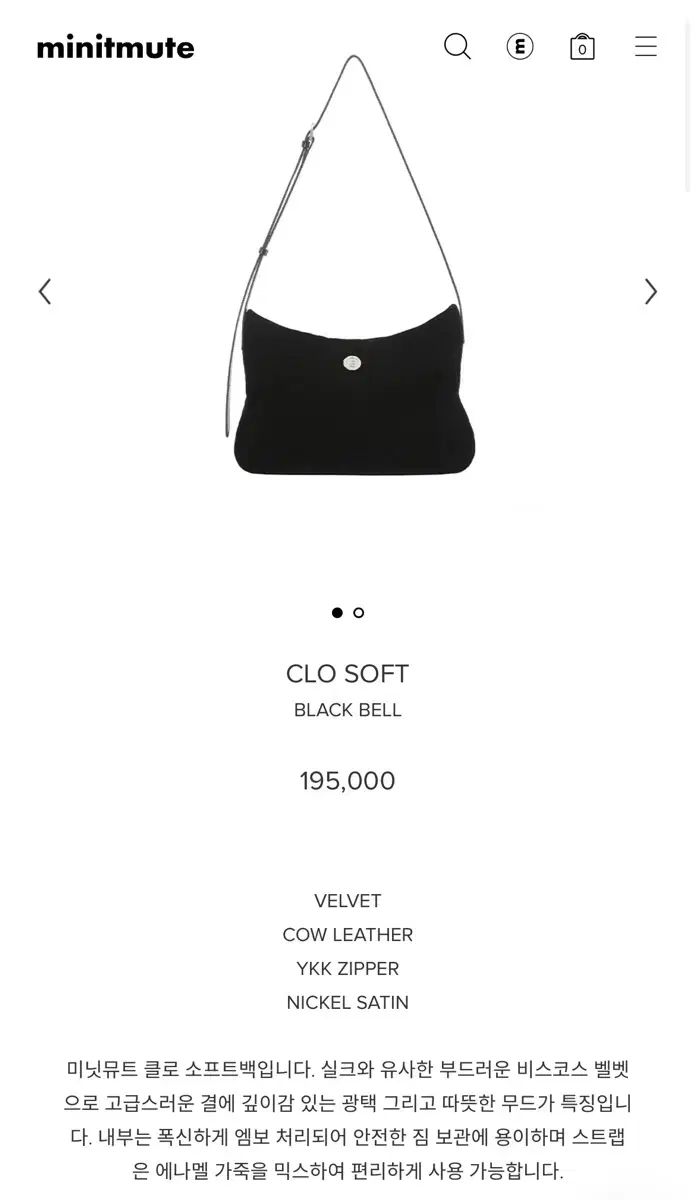Open the hamburger menu
696x1200 pixels.
pos(646,46)
